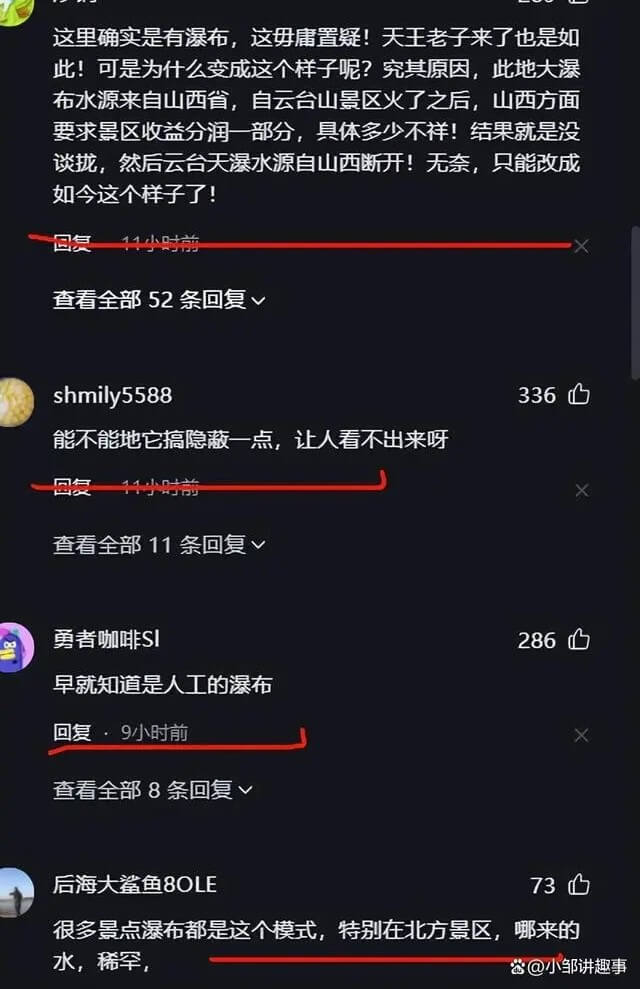
Task: Open the username 后海大鲨鱼8OLE
Action: pyautogui.click(x=135, y=885)
